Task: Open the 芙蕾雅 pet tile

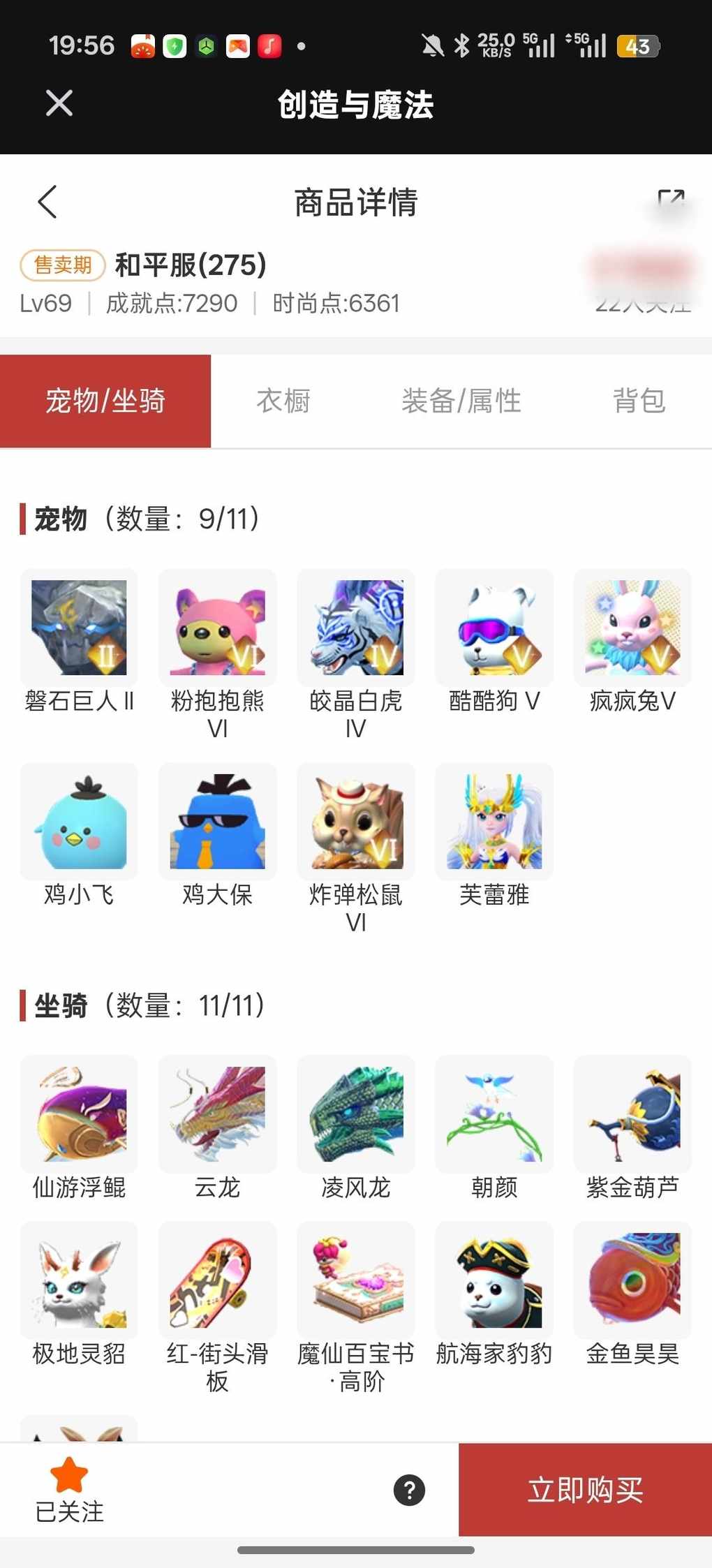Action: point(494,822)
